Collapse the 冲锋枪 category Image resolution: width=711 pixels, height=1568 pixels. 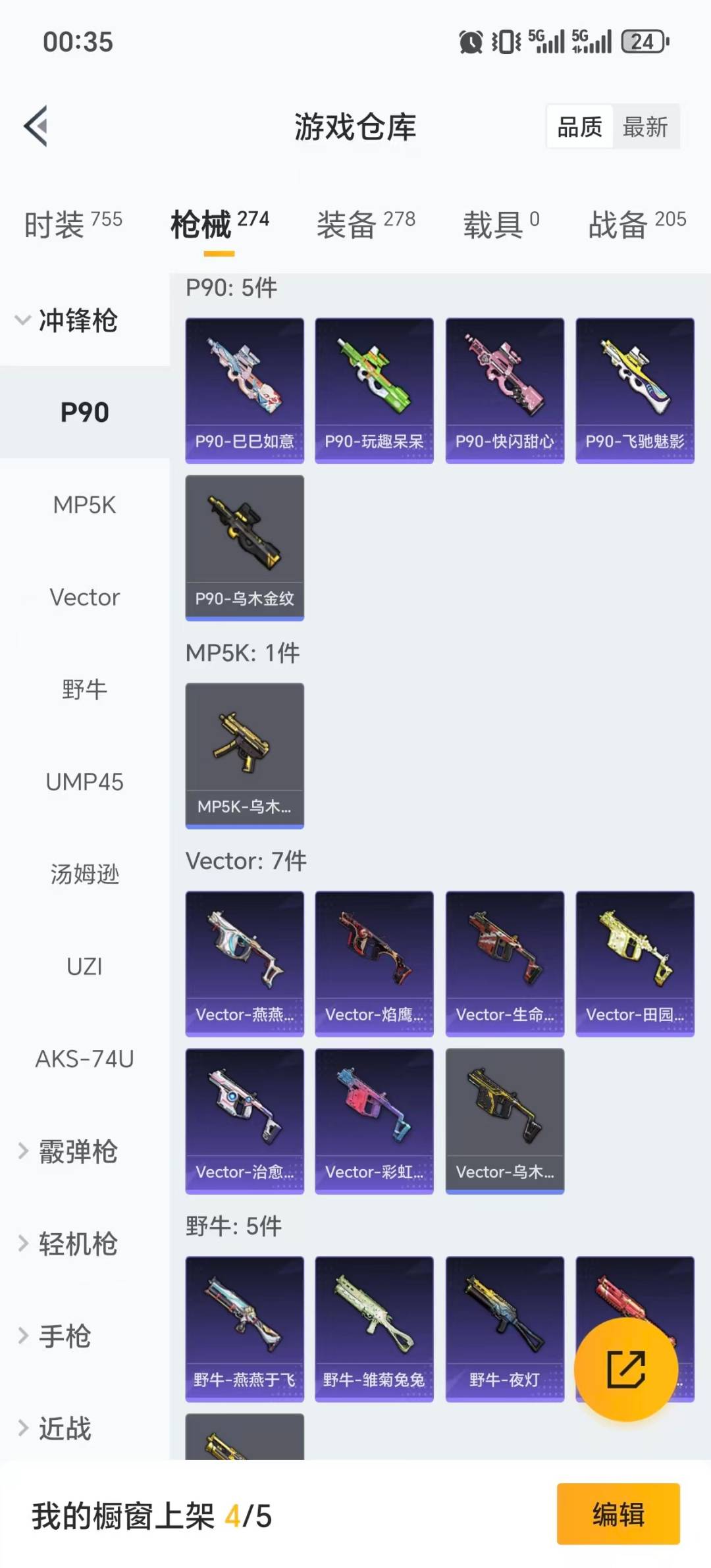pyautogui.click(x=78, y=321)
